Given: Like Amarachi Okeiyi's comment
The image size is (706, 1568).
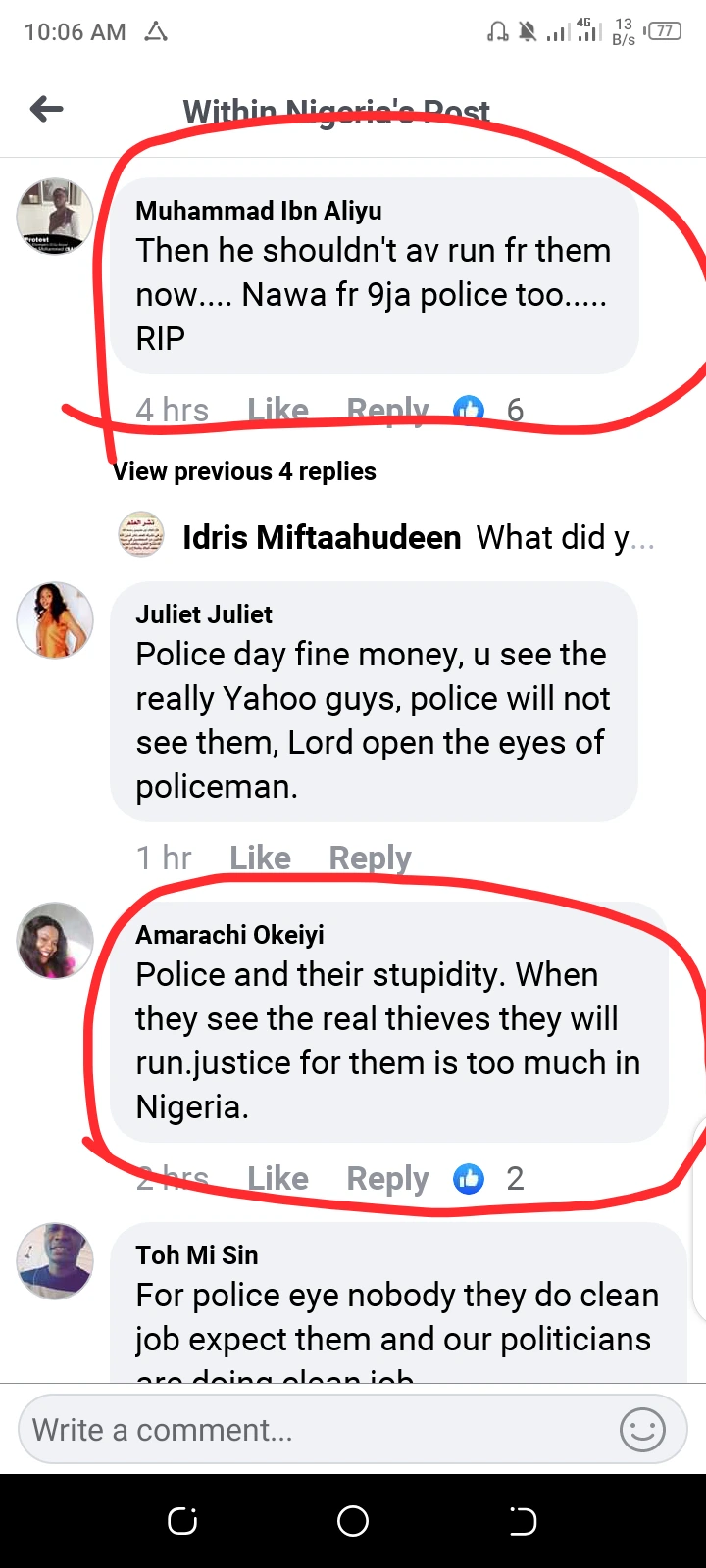Looking at the screenshot, I should pyautogui.click(x=277, y=1178).
